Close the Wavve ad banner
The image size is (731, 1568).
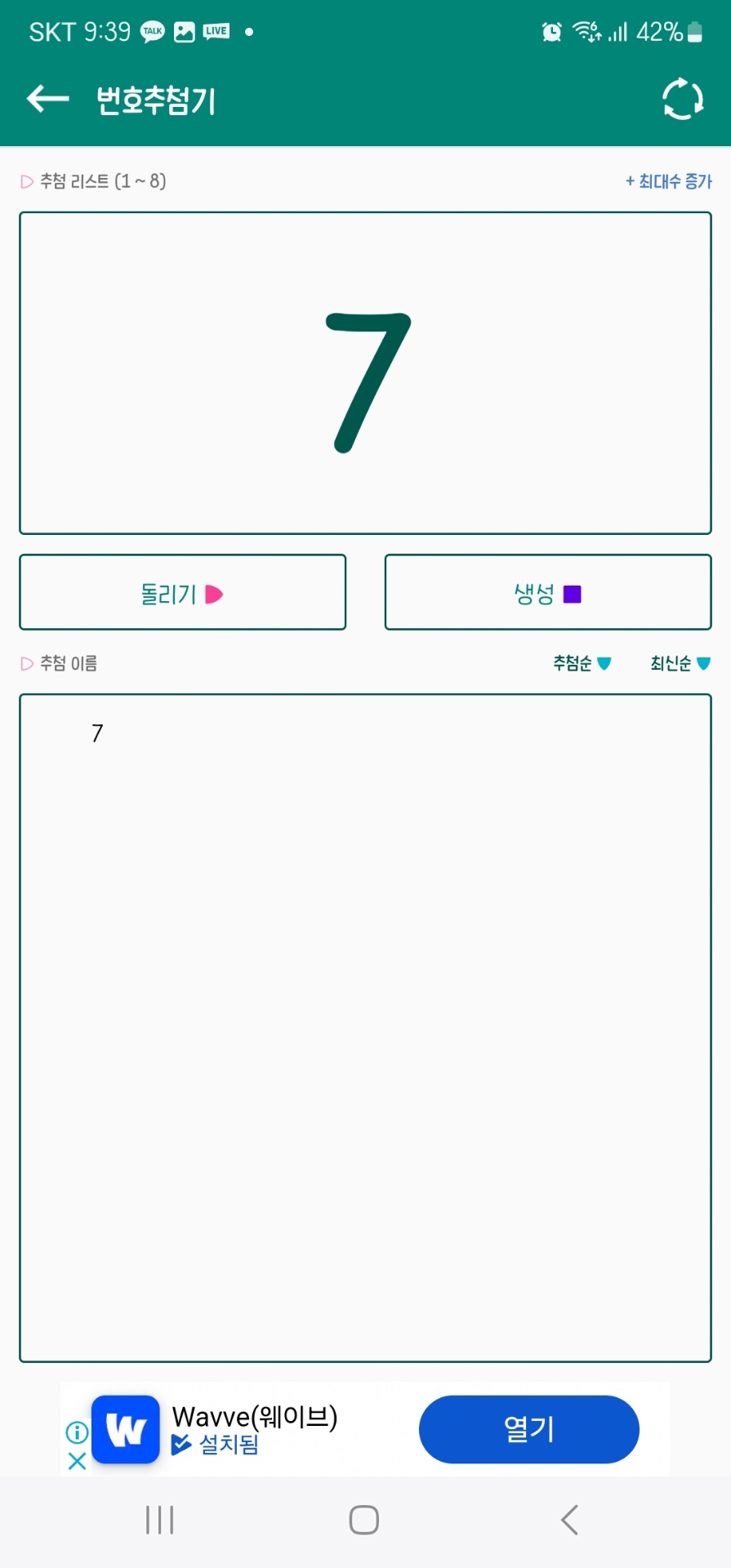(78, 1461)
